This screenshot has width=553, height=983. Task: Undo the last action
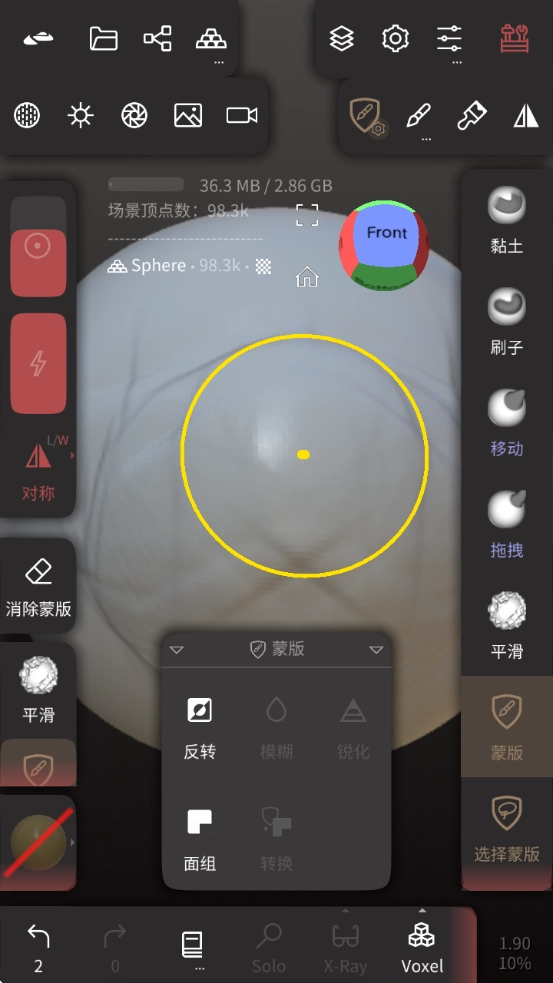[38, 947]
